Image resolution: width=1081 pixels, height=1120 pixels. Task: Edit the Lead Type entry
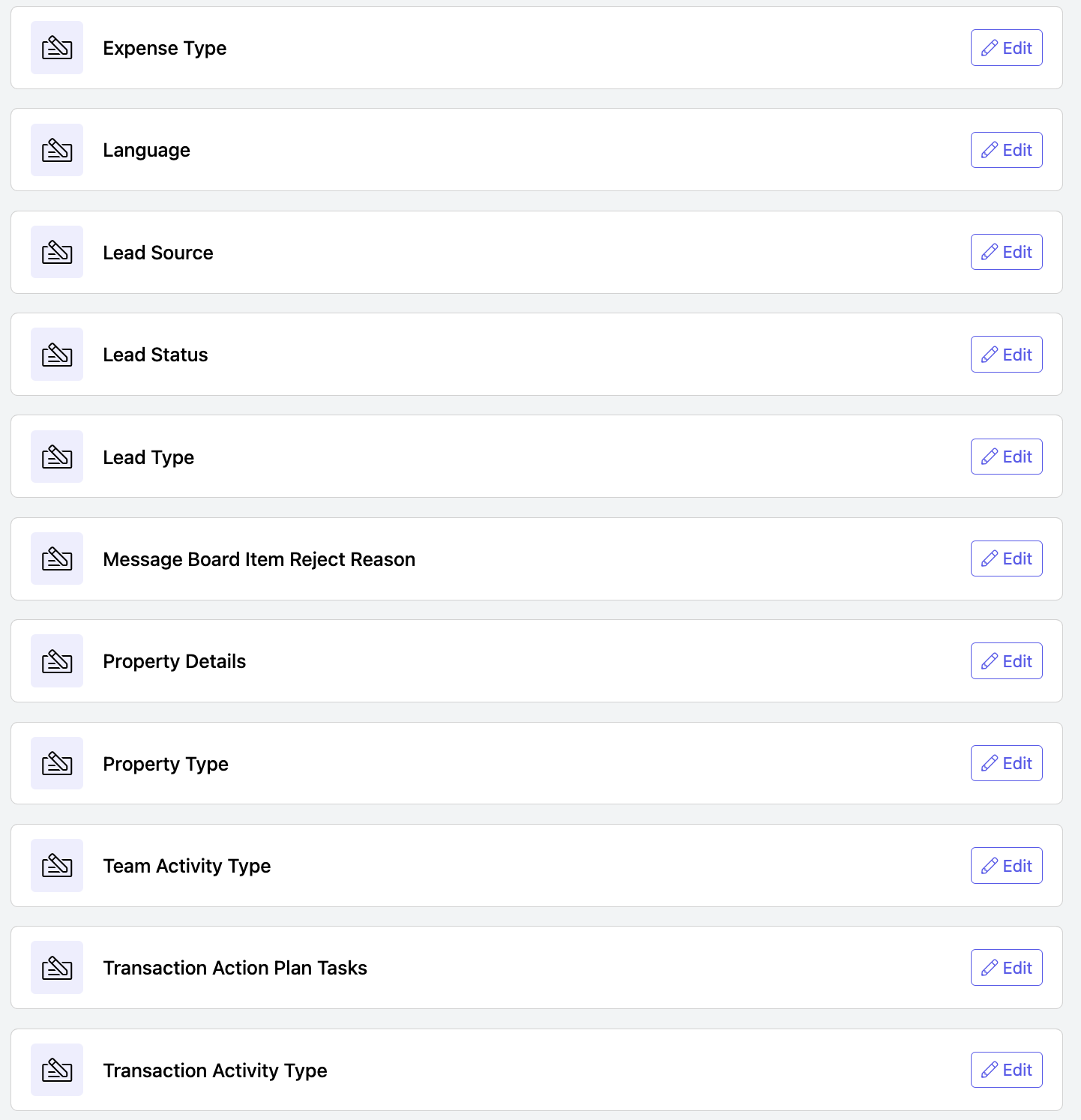1006,457
